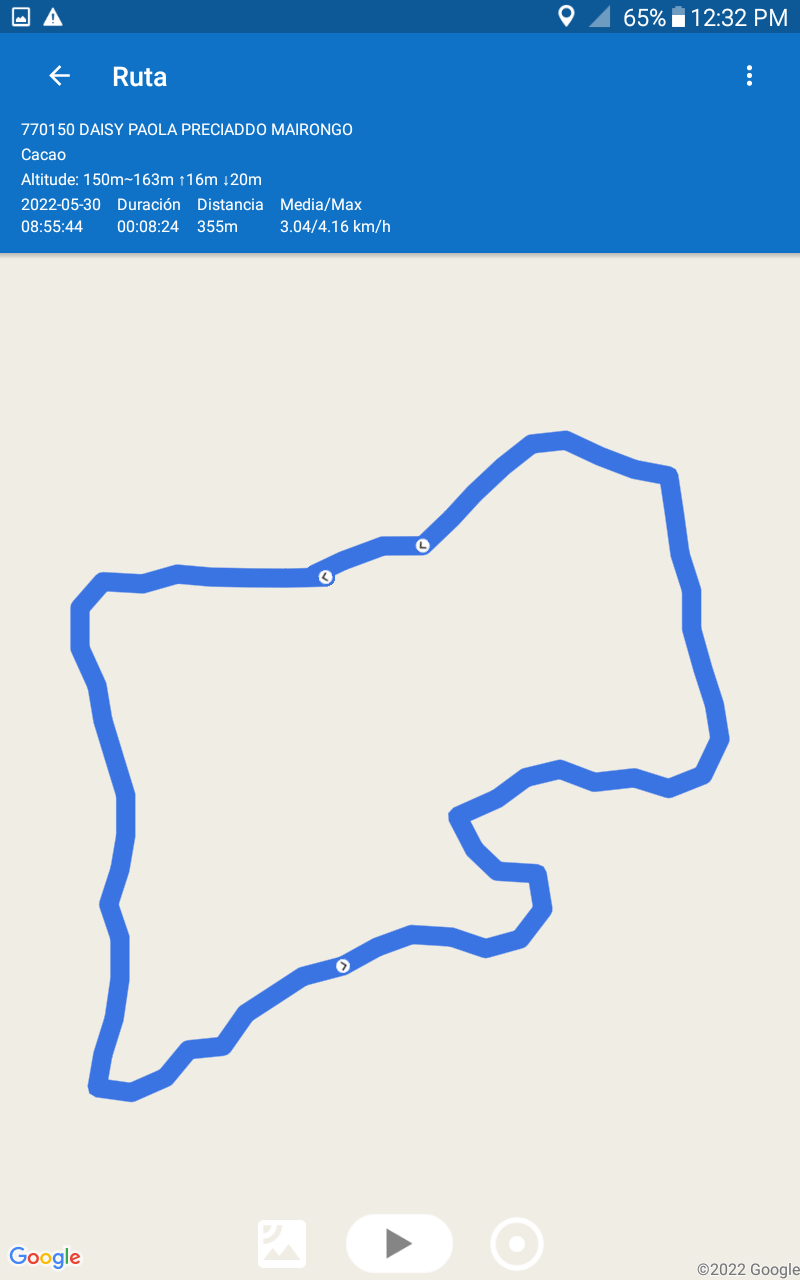Tap the circular record icon

coord(517,1244)
